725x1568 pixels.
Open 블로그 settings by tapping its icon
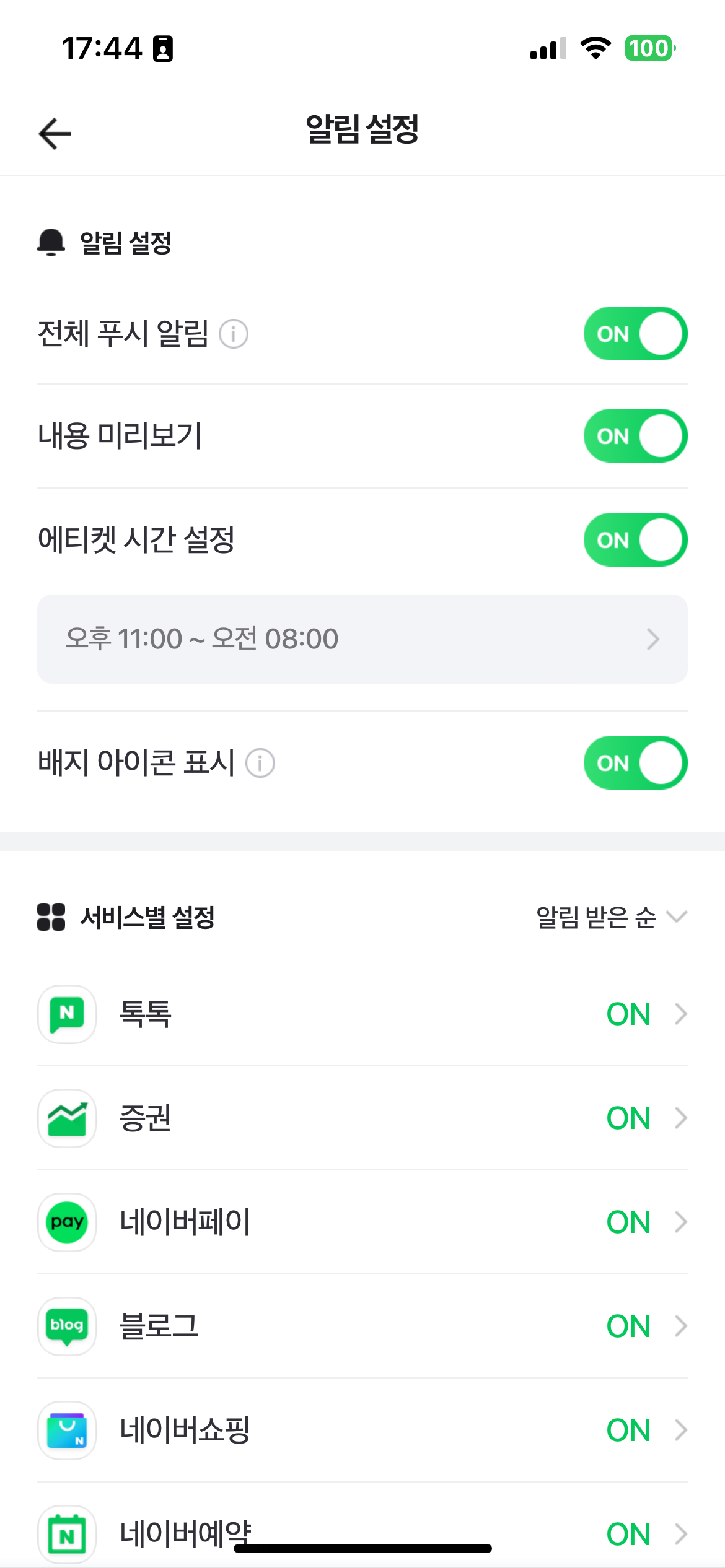(66, 1326)
